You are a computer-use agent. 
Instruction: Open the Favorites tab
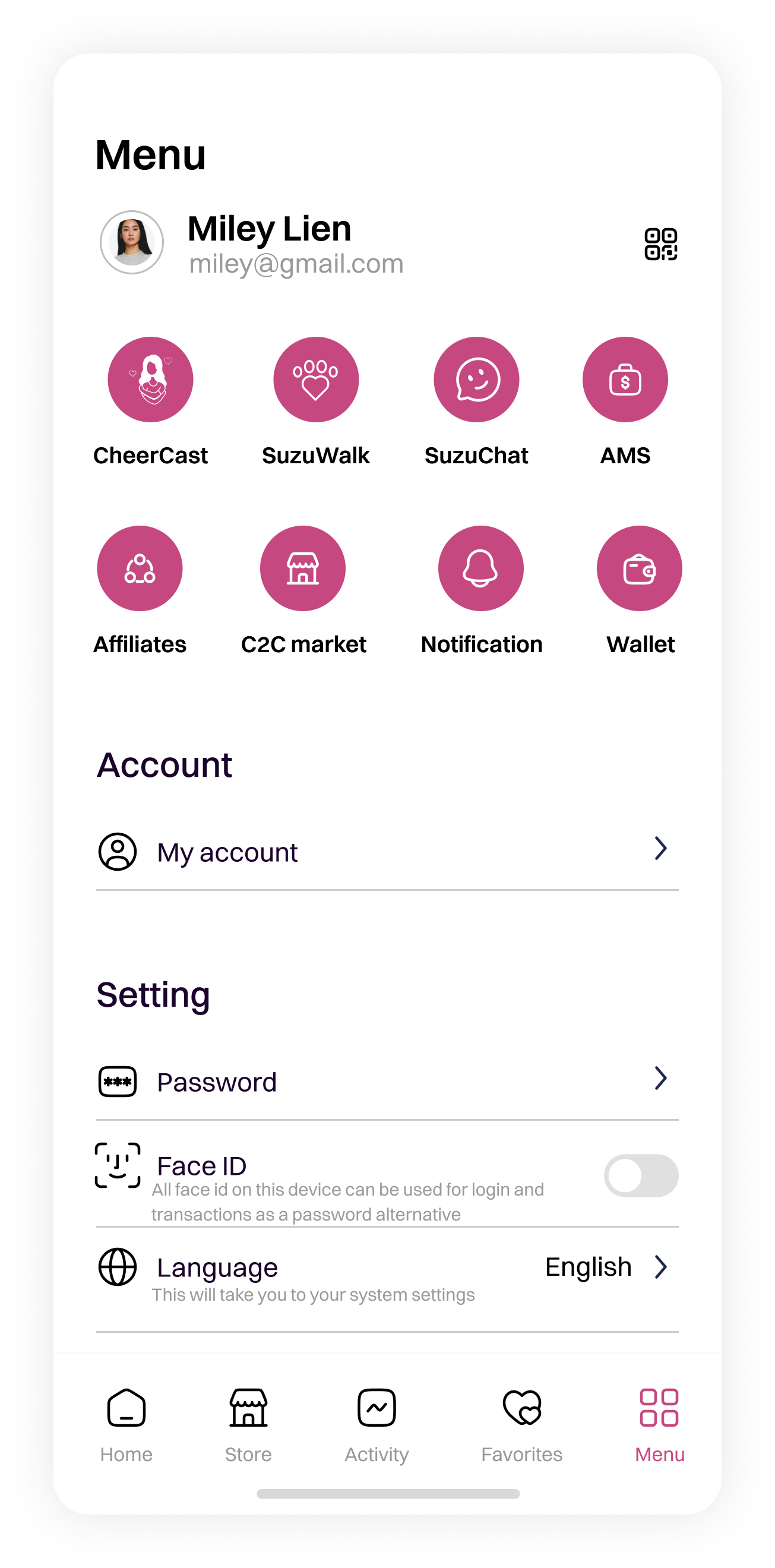522,1425
